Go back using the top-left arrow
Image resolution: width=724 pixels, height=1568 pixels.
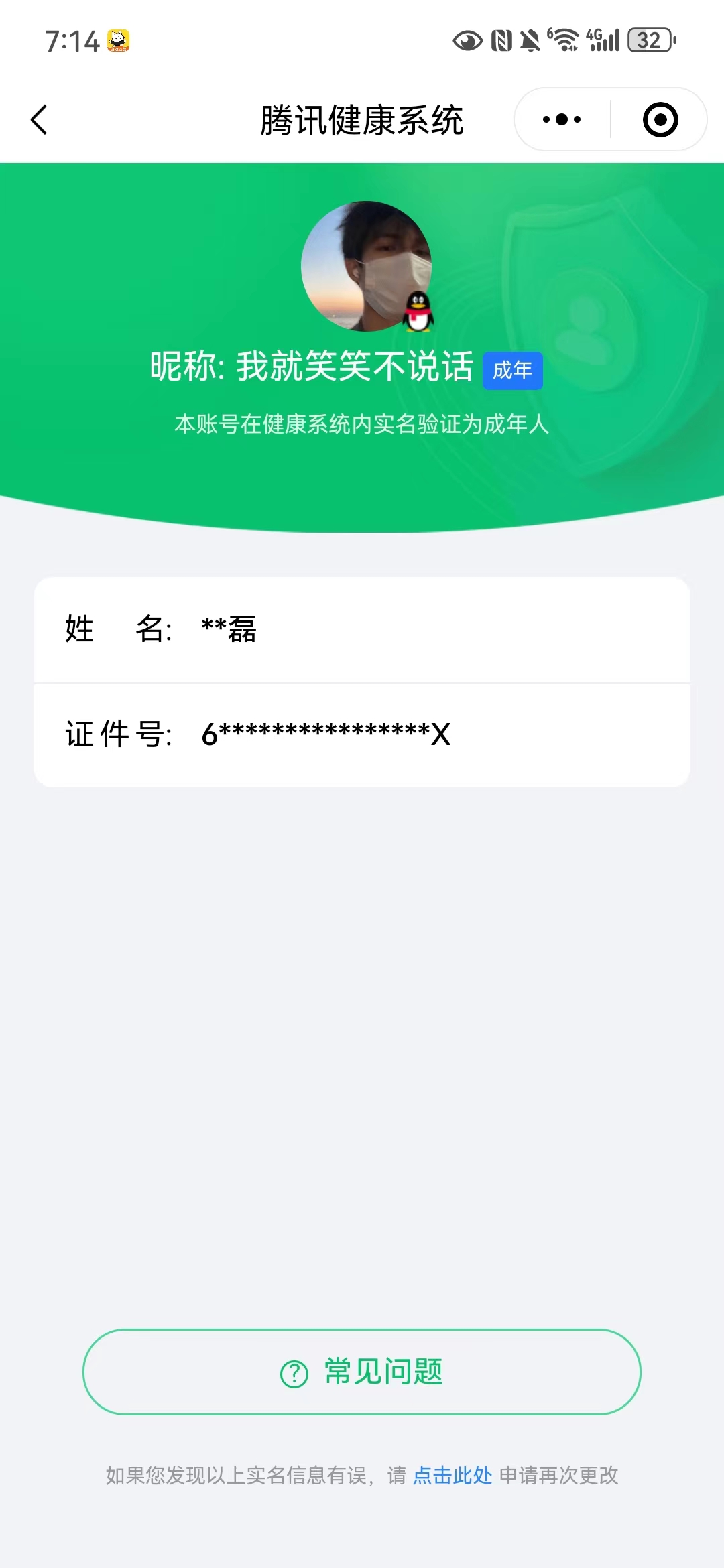pyautogui.click(x=39, y=120)
